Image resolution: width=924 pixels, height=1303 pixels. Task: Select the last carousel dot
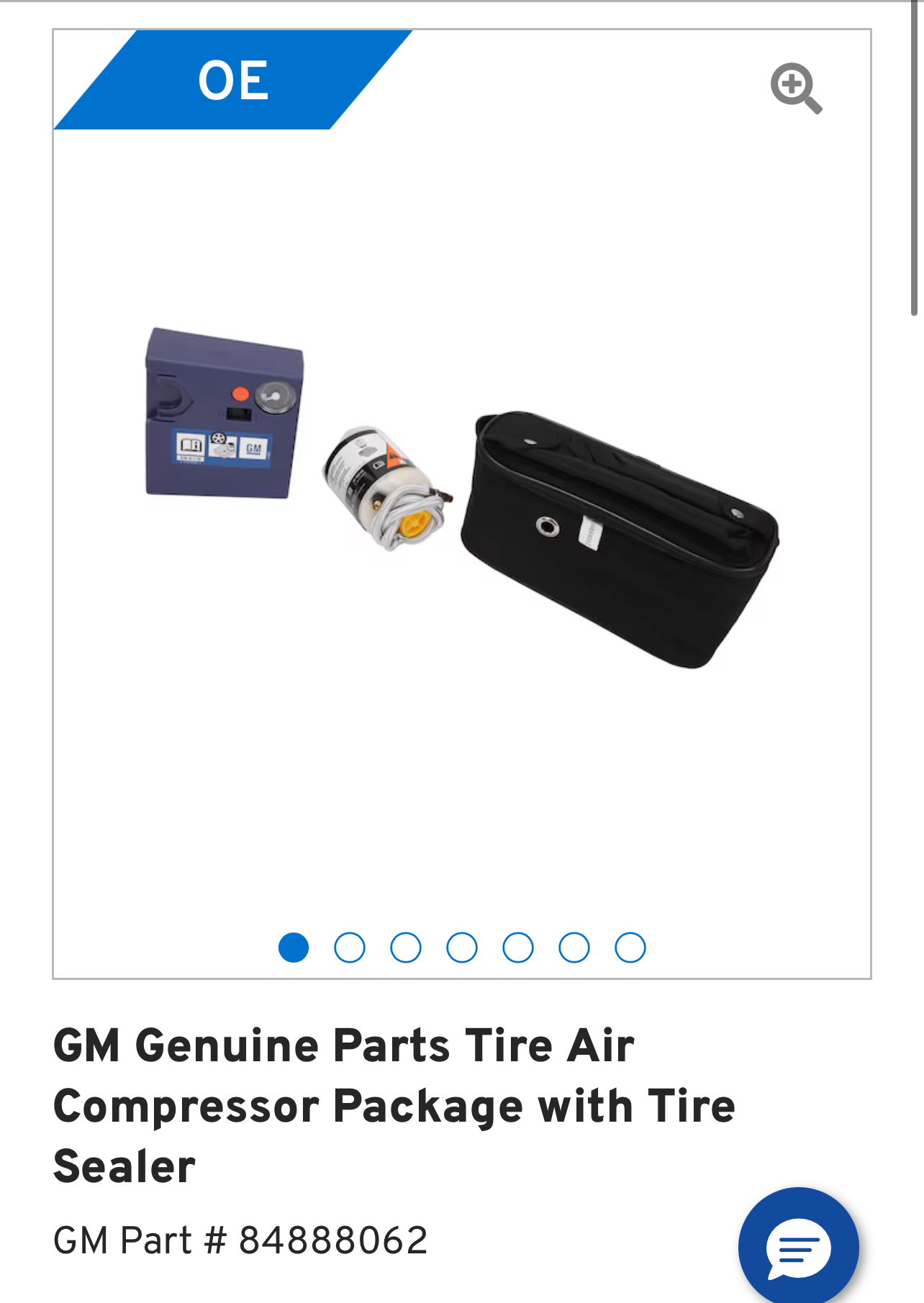click(630, 948)
